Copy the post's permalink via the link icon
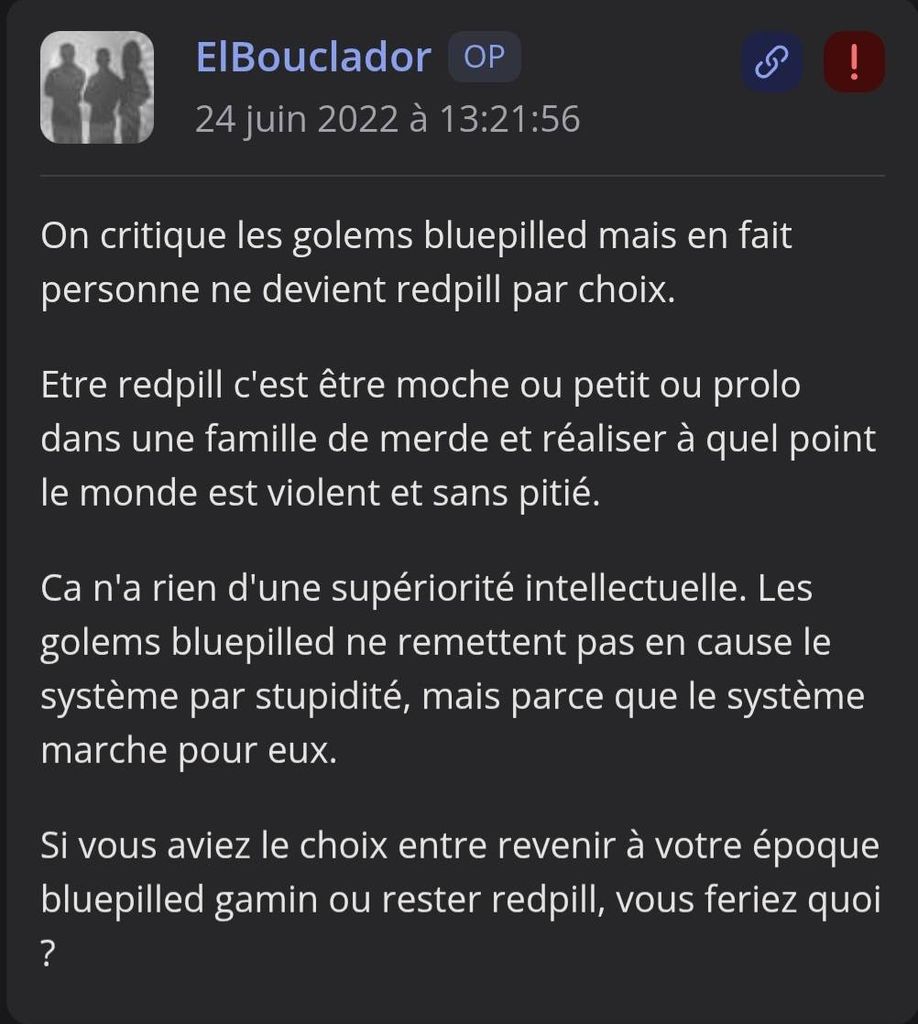This screenshot has width=918, height=1024. [772, 62]
